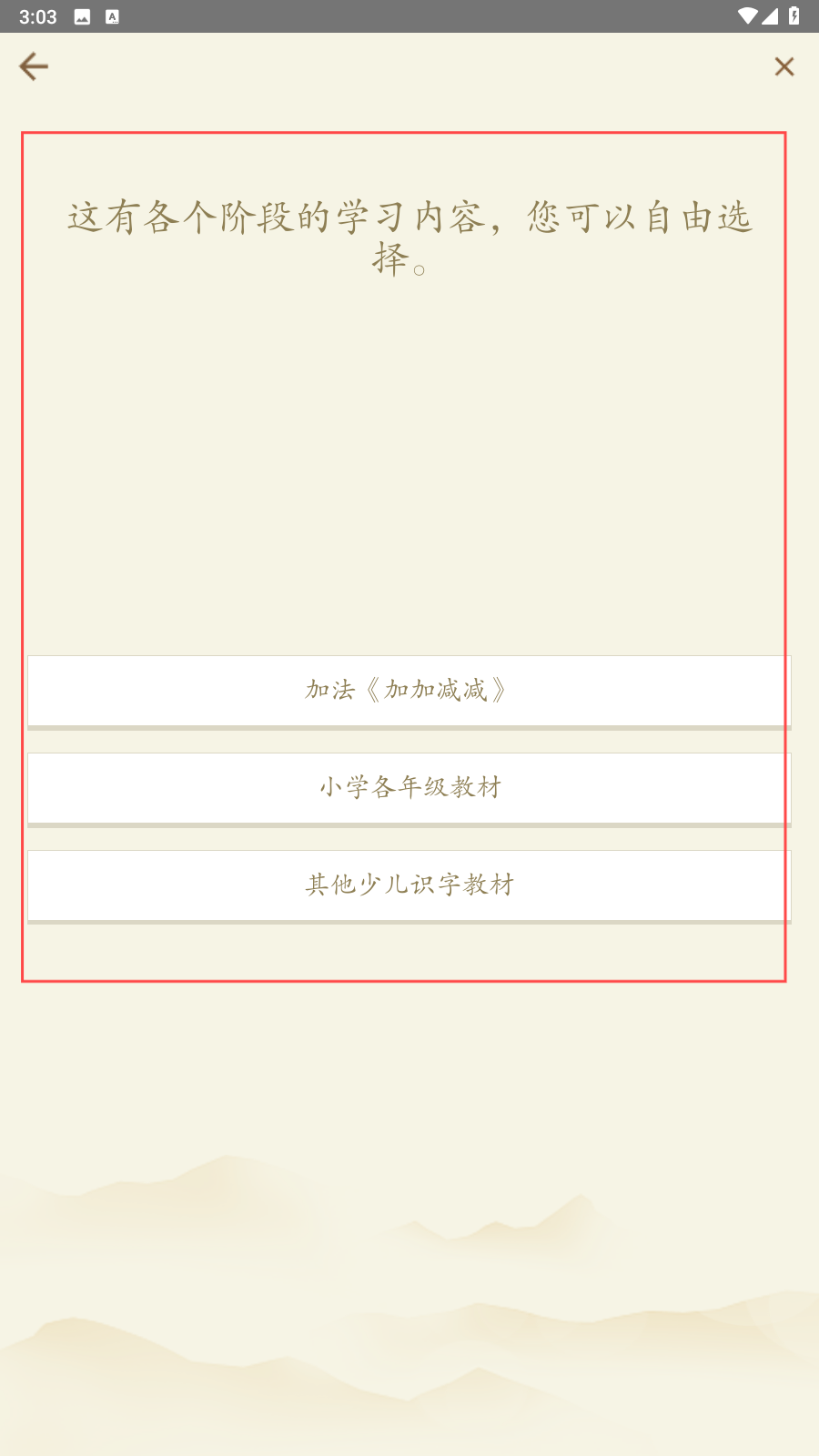This screenshot has width=819, height=1456.
Task: Choose 小学各年级教材
Action: pyautogui.click(x=409, y=789)
